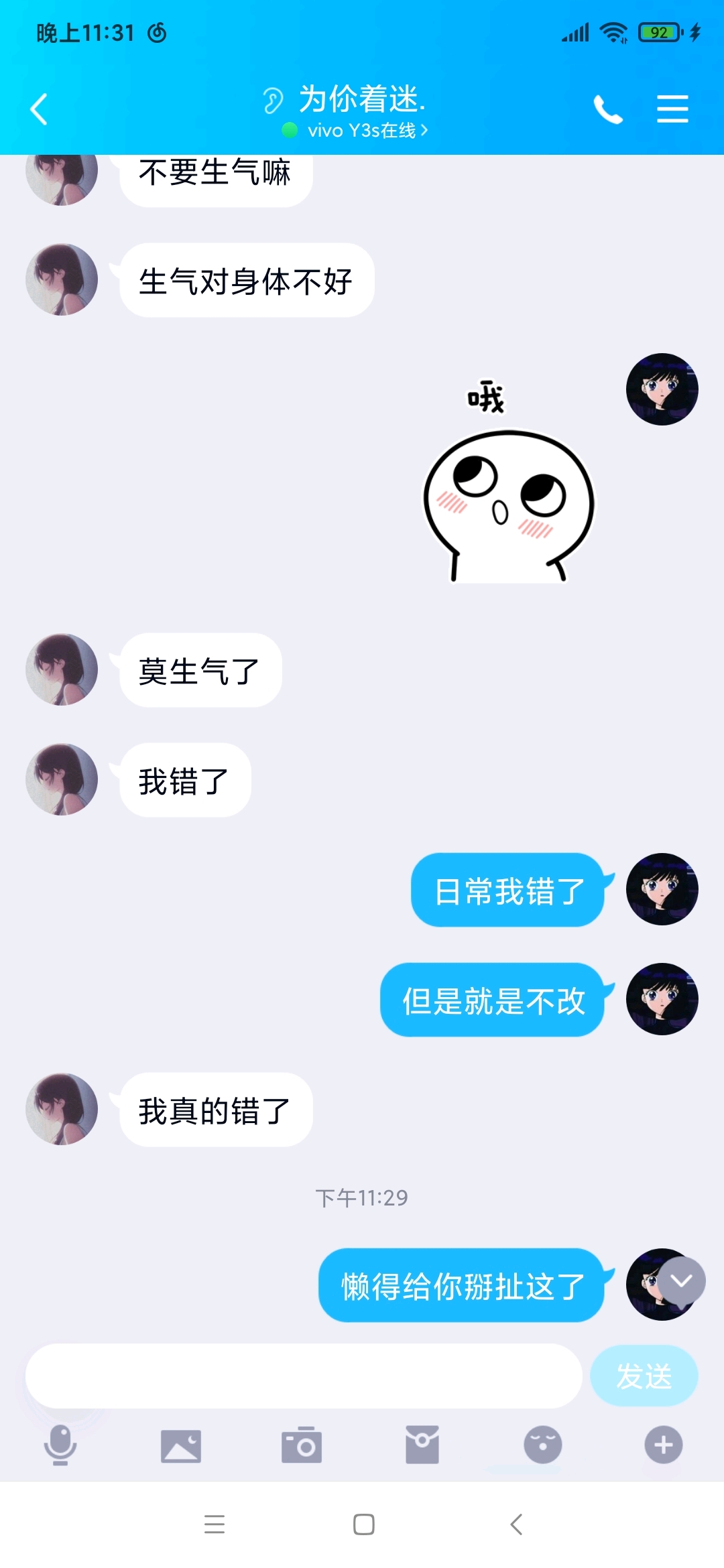Expand more options with the plus icon
This screenshot has width=724, height=1568.
664,1445
